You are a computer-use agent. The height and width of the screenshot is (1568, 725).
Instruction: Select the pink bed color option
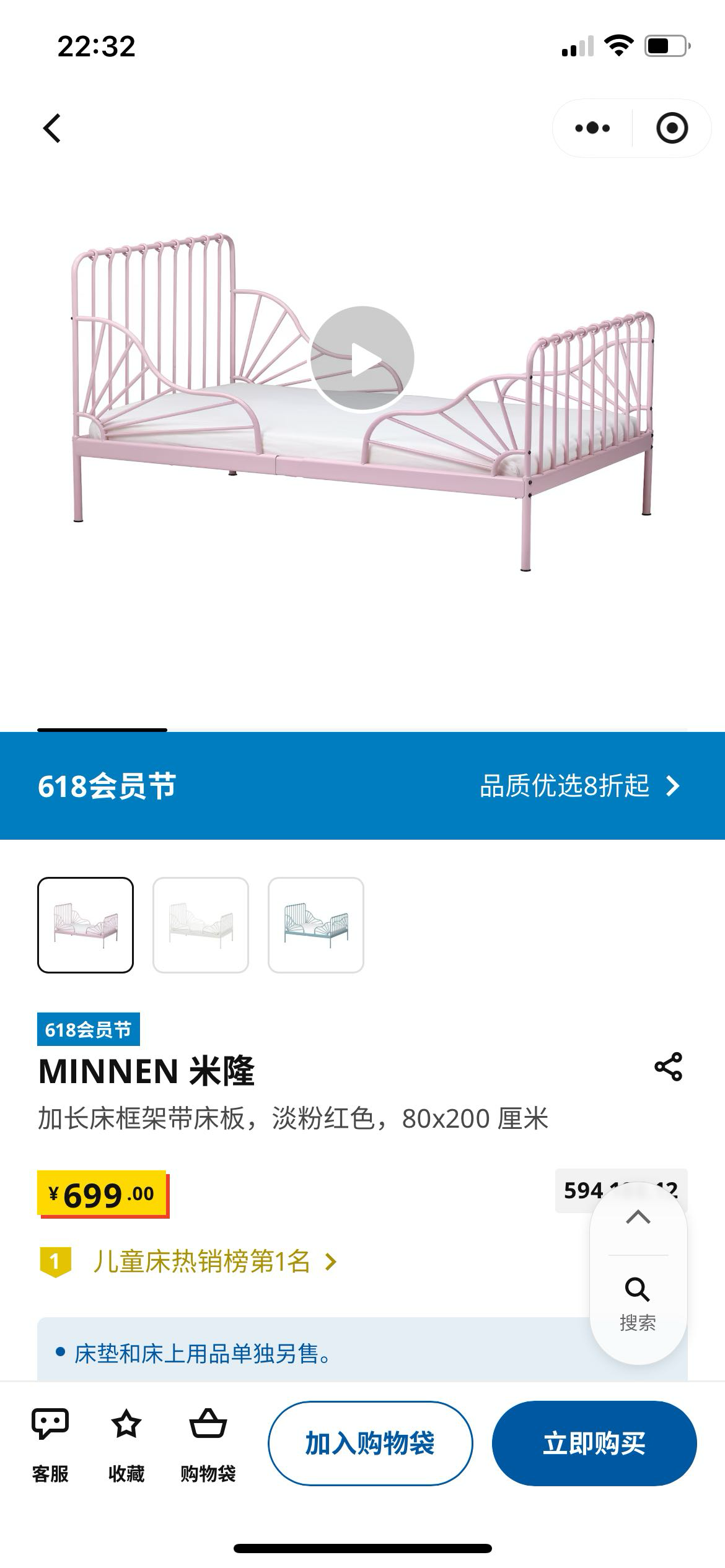86,925
